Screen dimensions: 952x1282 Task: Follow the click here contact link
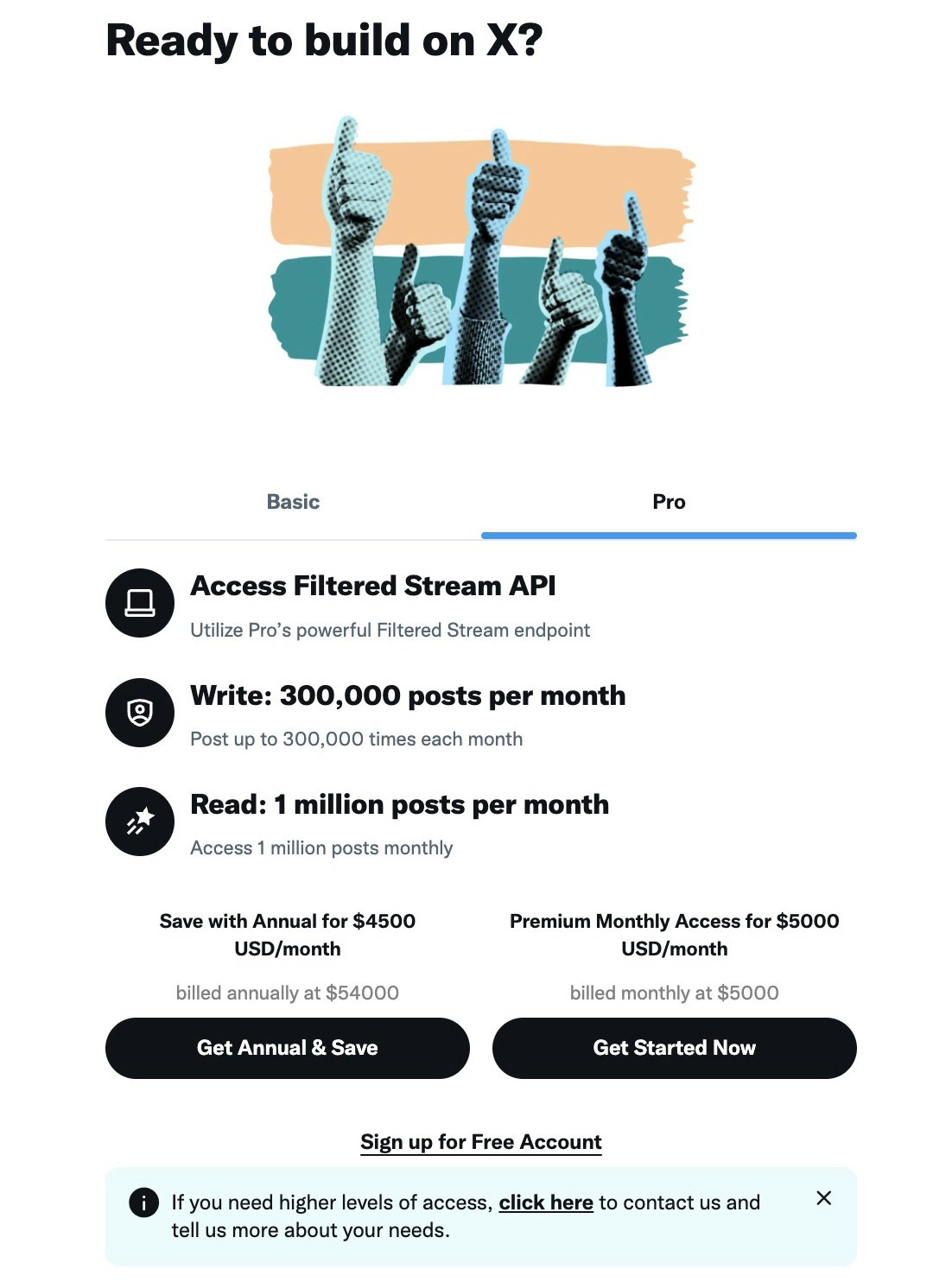pos(546,1203)
